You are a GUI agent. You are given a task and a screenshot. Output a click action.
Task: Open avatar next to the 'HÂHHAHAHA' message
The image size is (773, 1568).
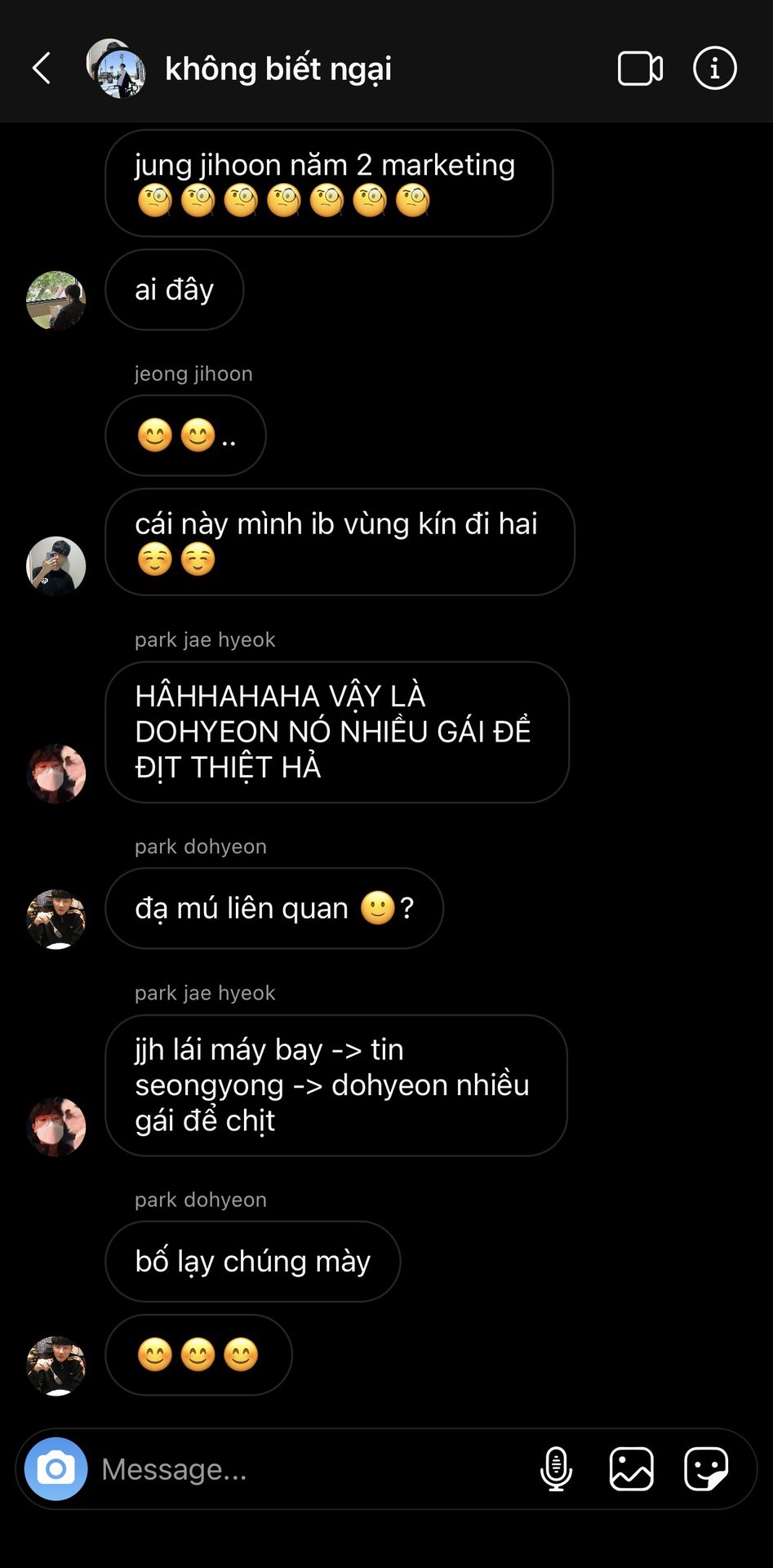coord(56,773)
